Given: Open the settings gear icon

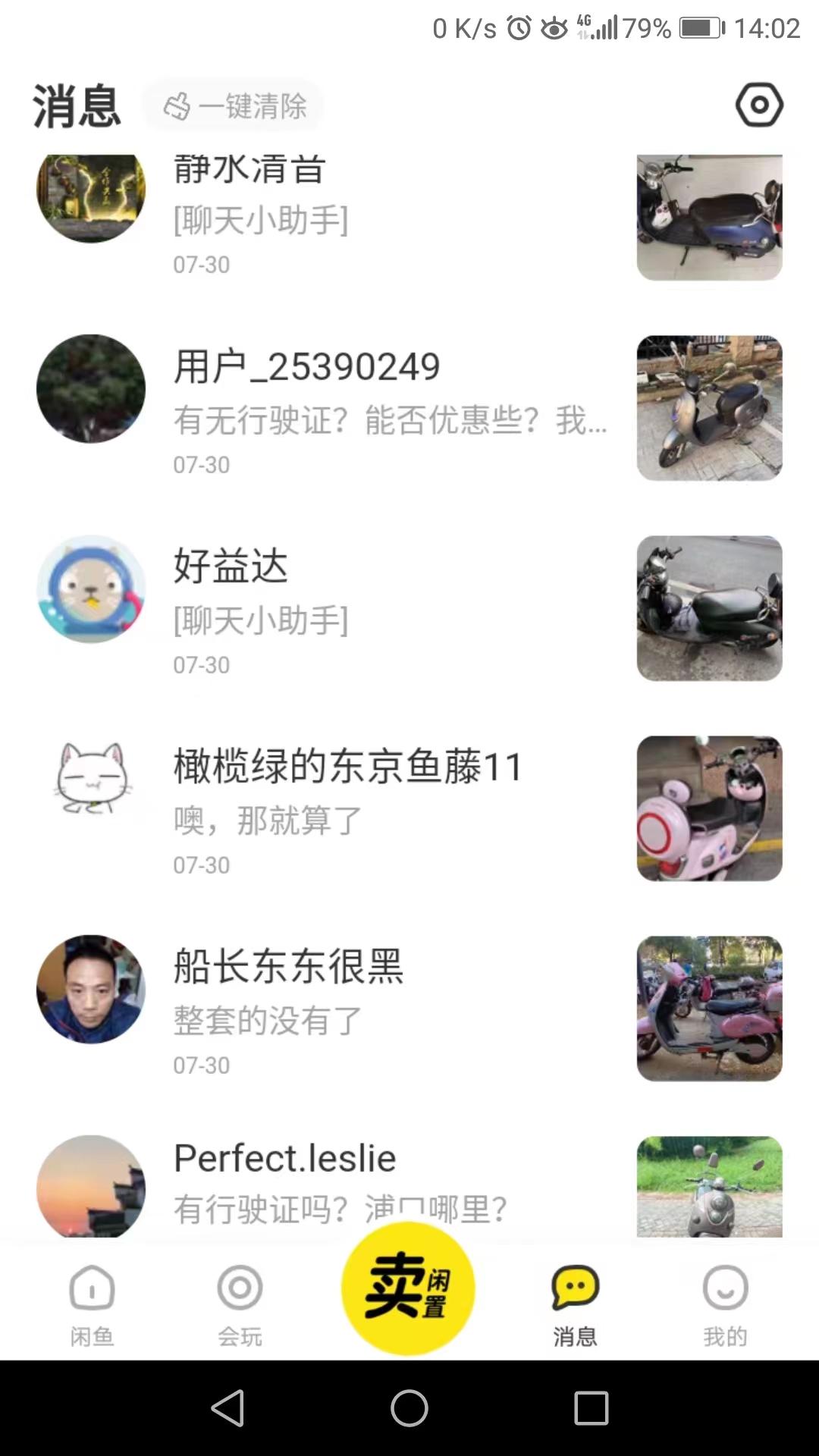Looking at the screenshot, I should 758,105.
